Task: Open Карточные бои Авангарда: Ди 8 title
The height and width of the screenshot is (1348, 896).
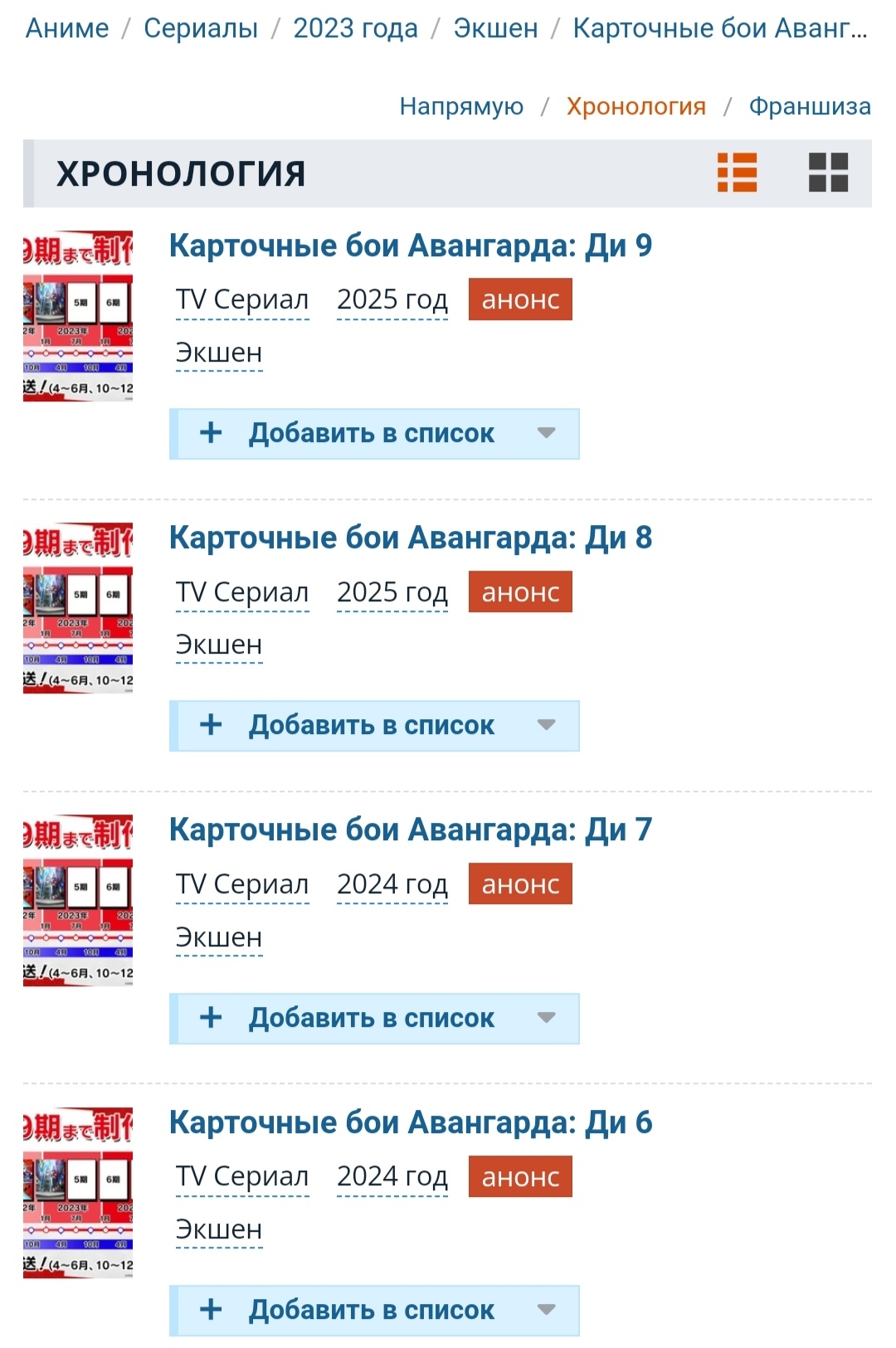Action: click(x=411, y=538)
